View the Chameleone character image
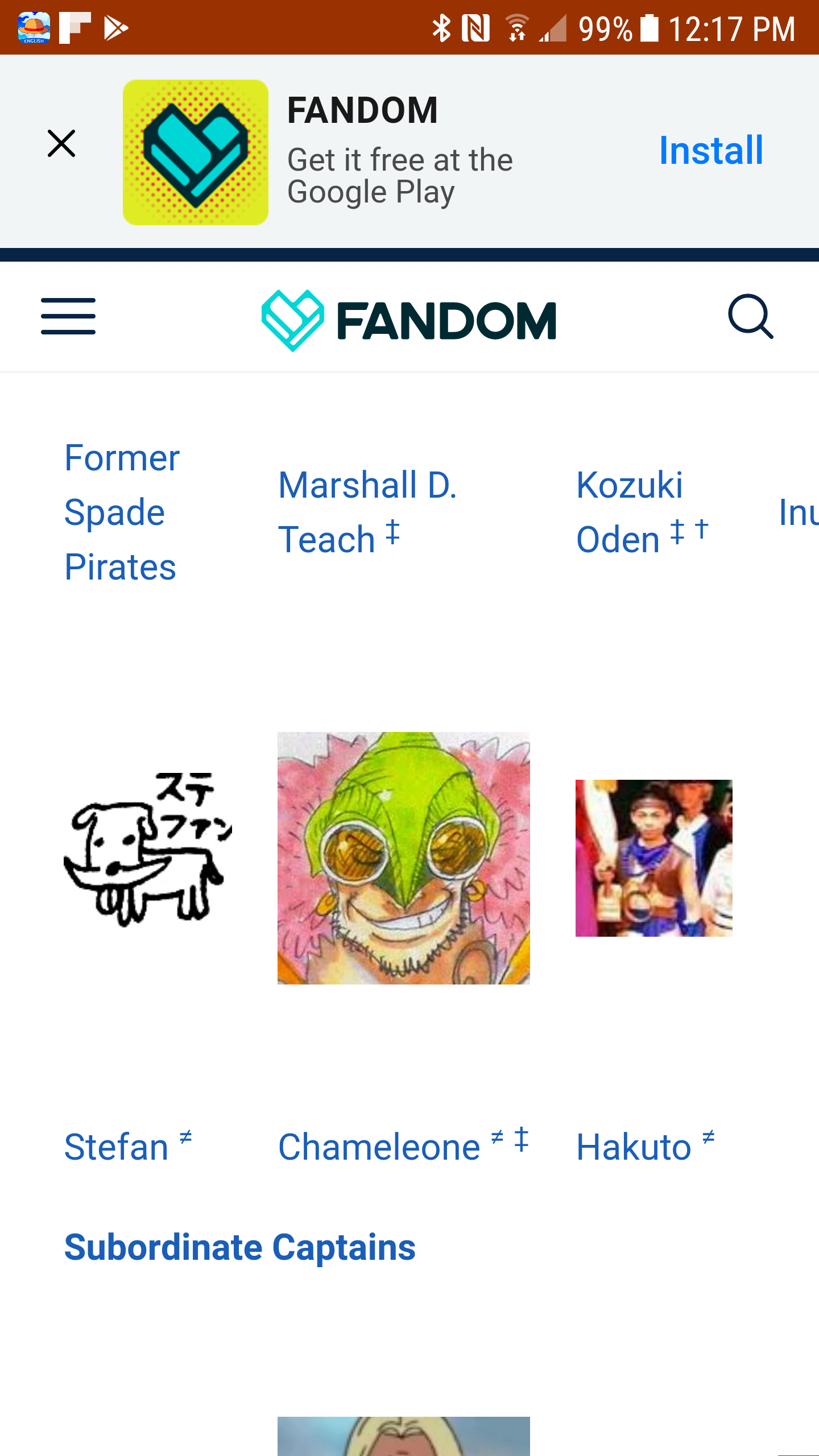Screen dimensions: 819x1456 click(x=403, y=858)
